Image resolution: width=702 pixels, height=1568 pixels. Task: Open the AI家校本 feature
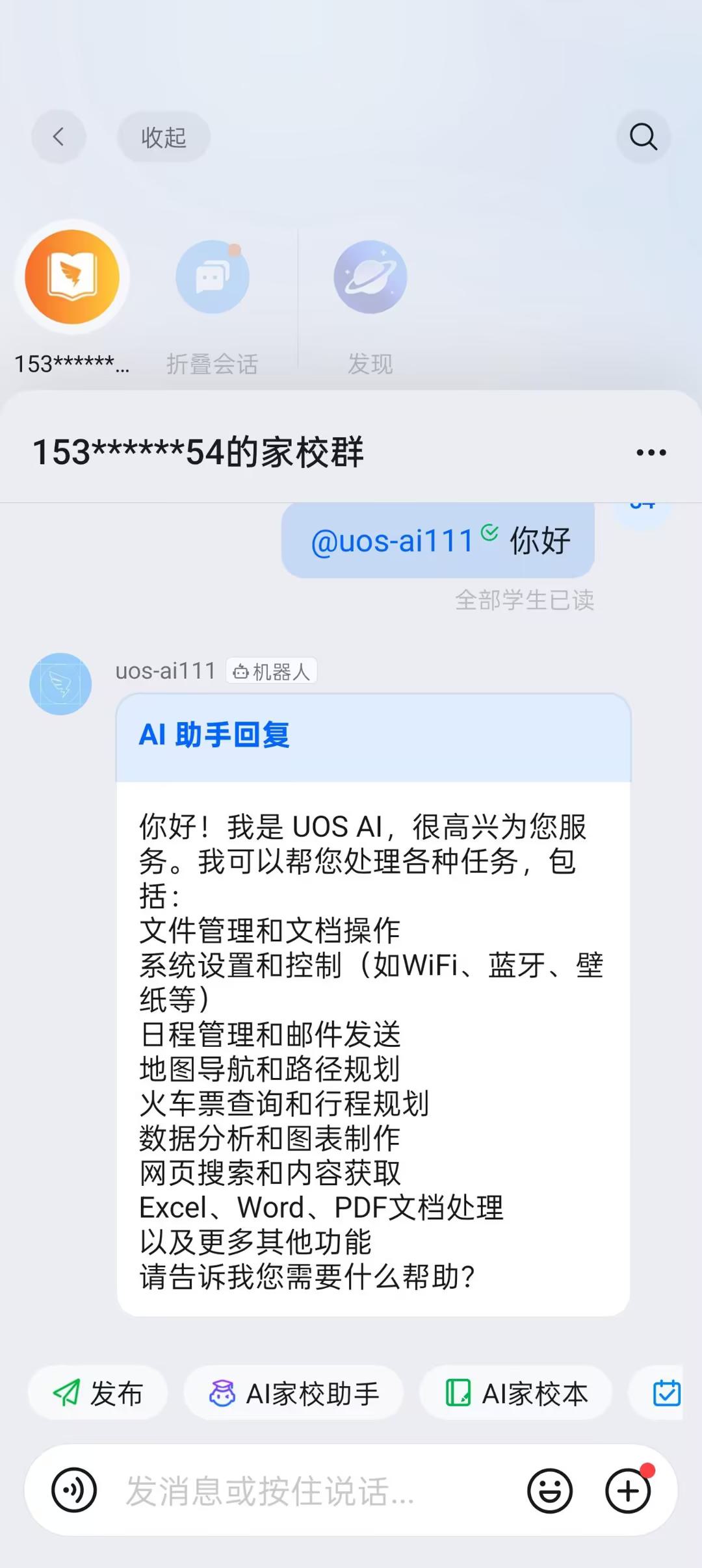(x=515, y=1393)
